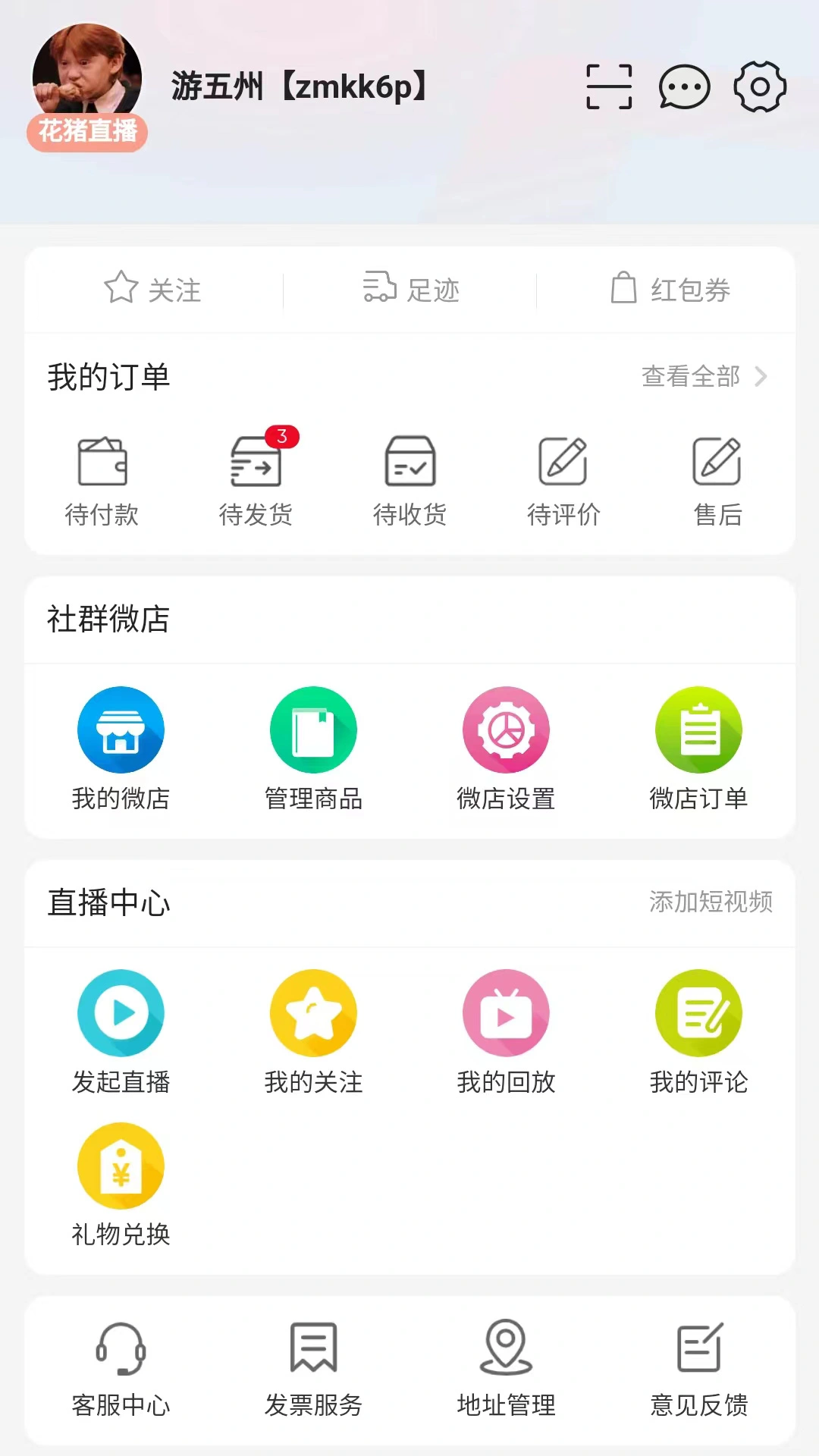Open the settings gear icon
Screen dimensions: 819x1456
point(761,86)
